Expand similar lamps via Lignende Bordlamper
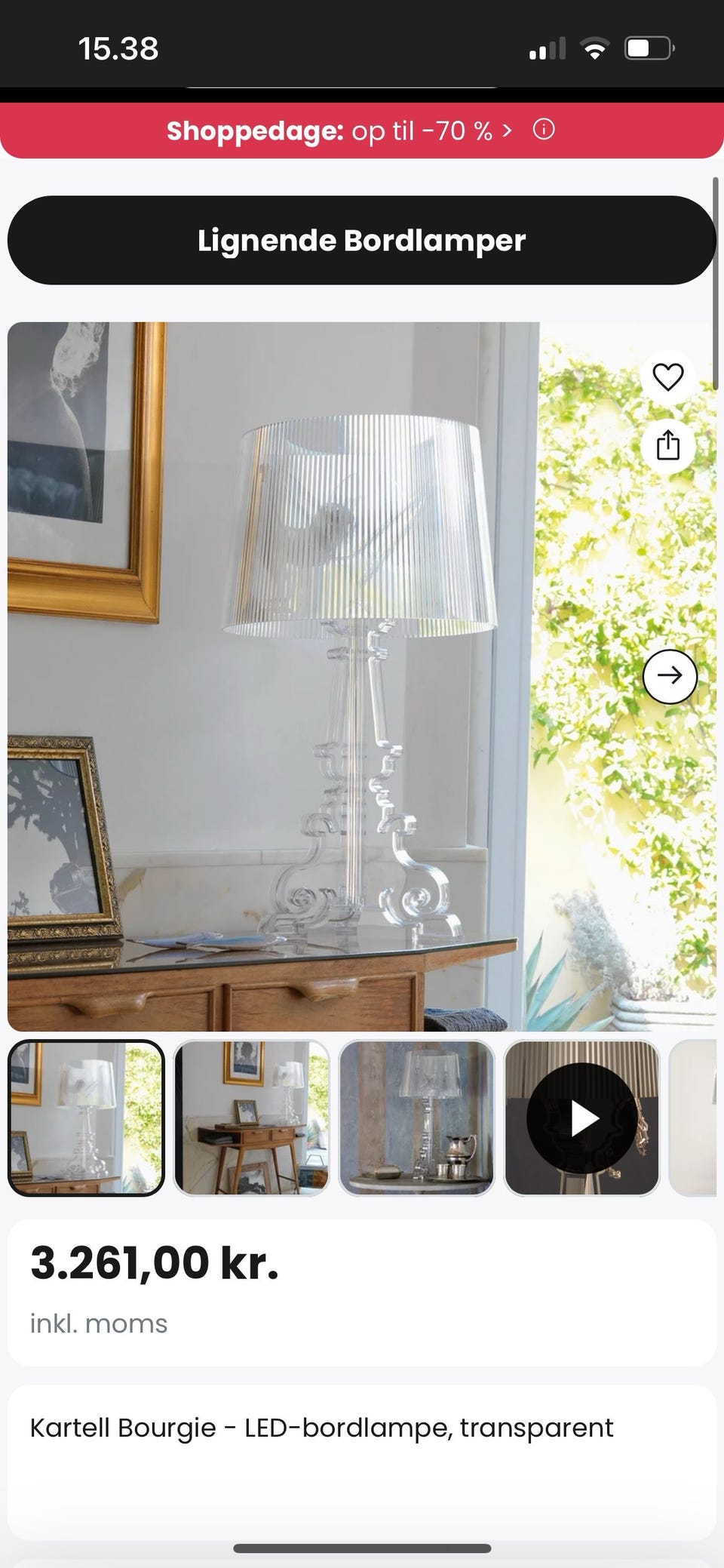The width and height of the screenshot is (724, 1568). pyautogui.click(x=361, y=240)
